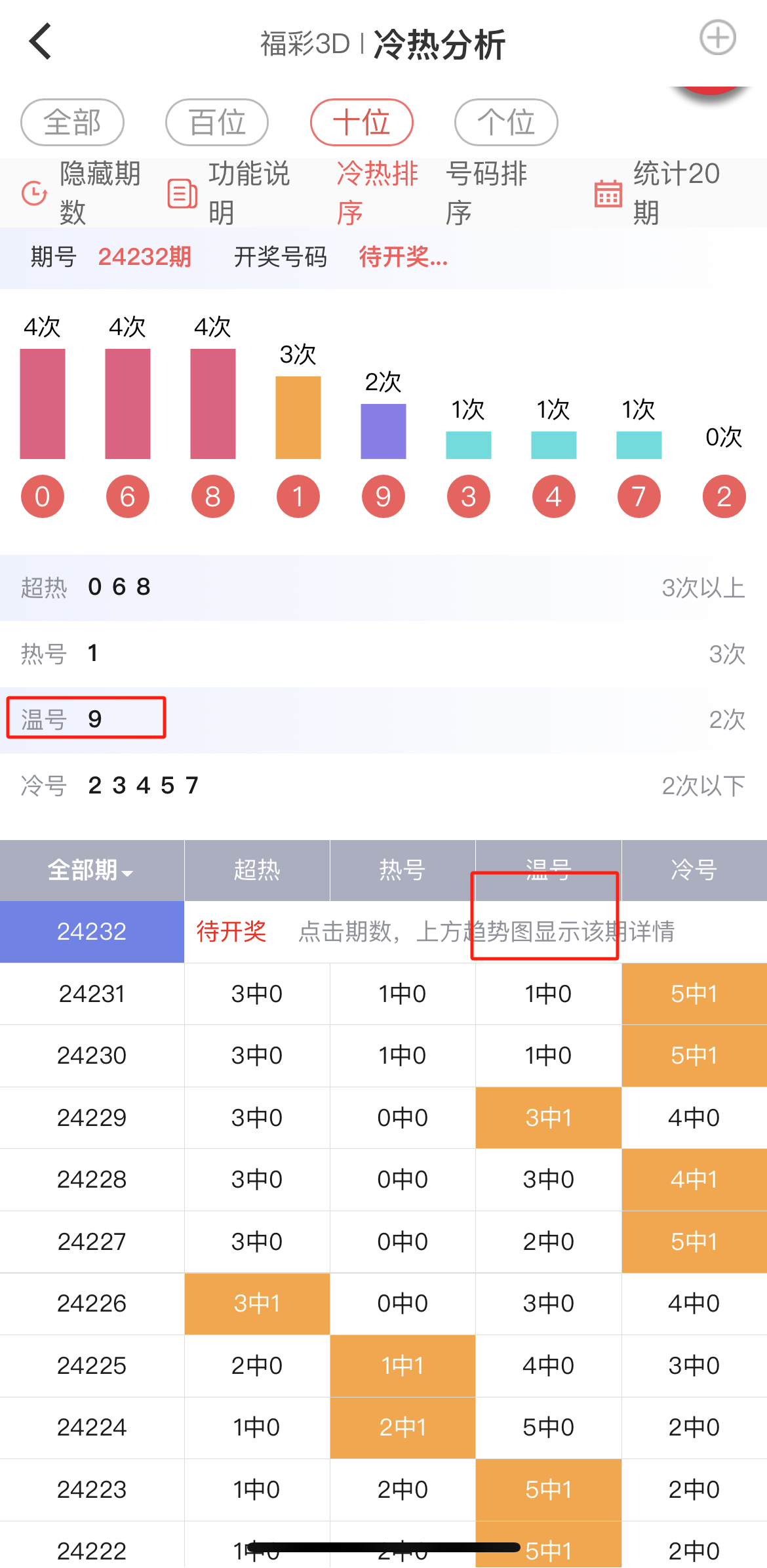
Task: Select issue 24229 to show details
Action: (91, 1117)
